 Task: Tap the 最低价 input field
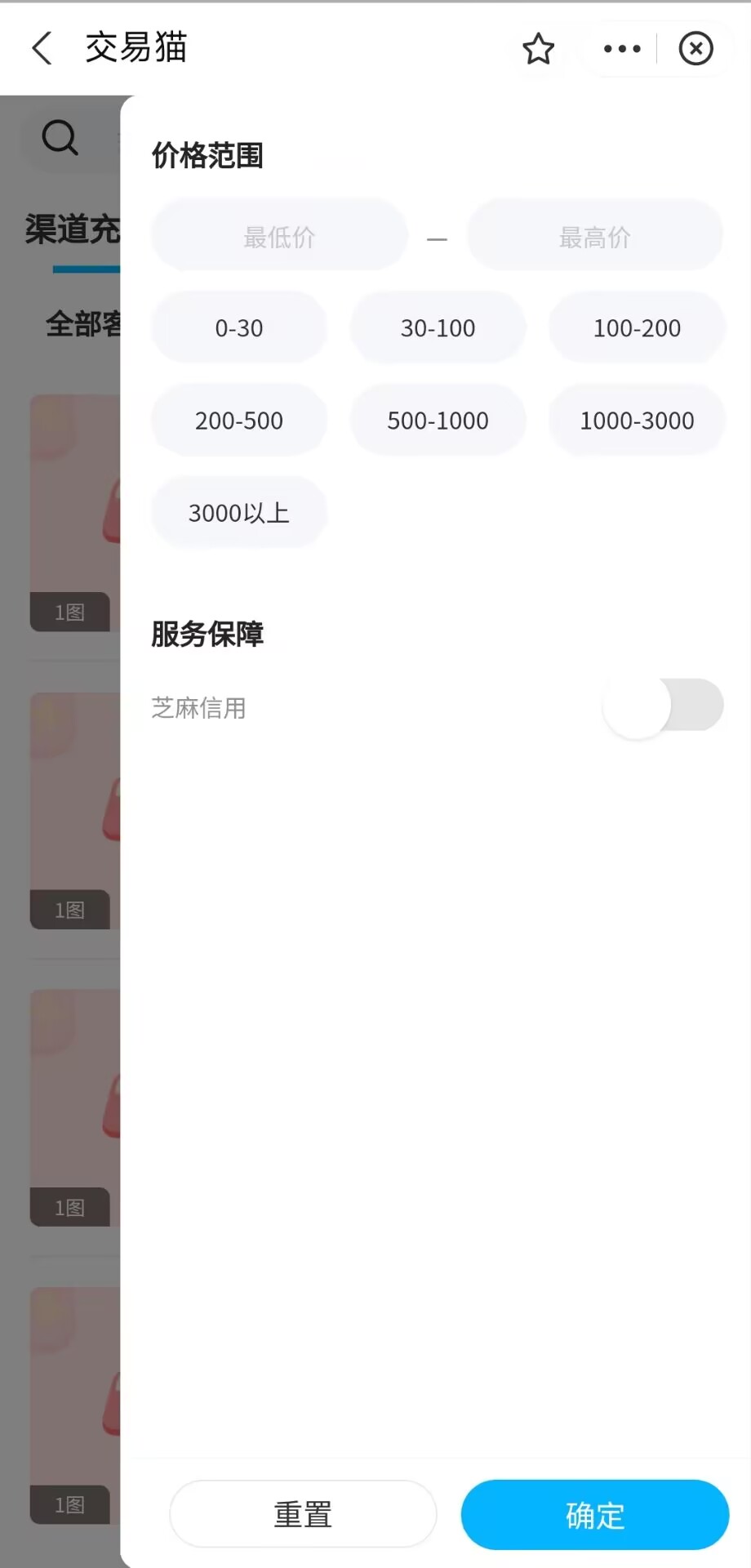point(279,237)
